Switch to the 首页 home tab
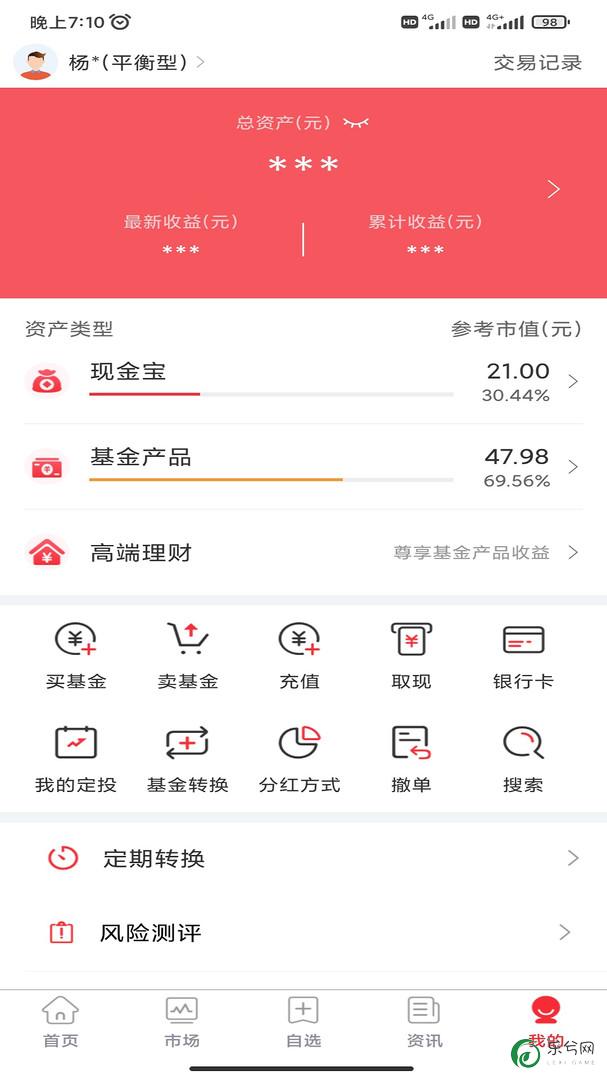Screen dimensions: 607x1080 pyautogui.click(x=61, y=1022)
